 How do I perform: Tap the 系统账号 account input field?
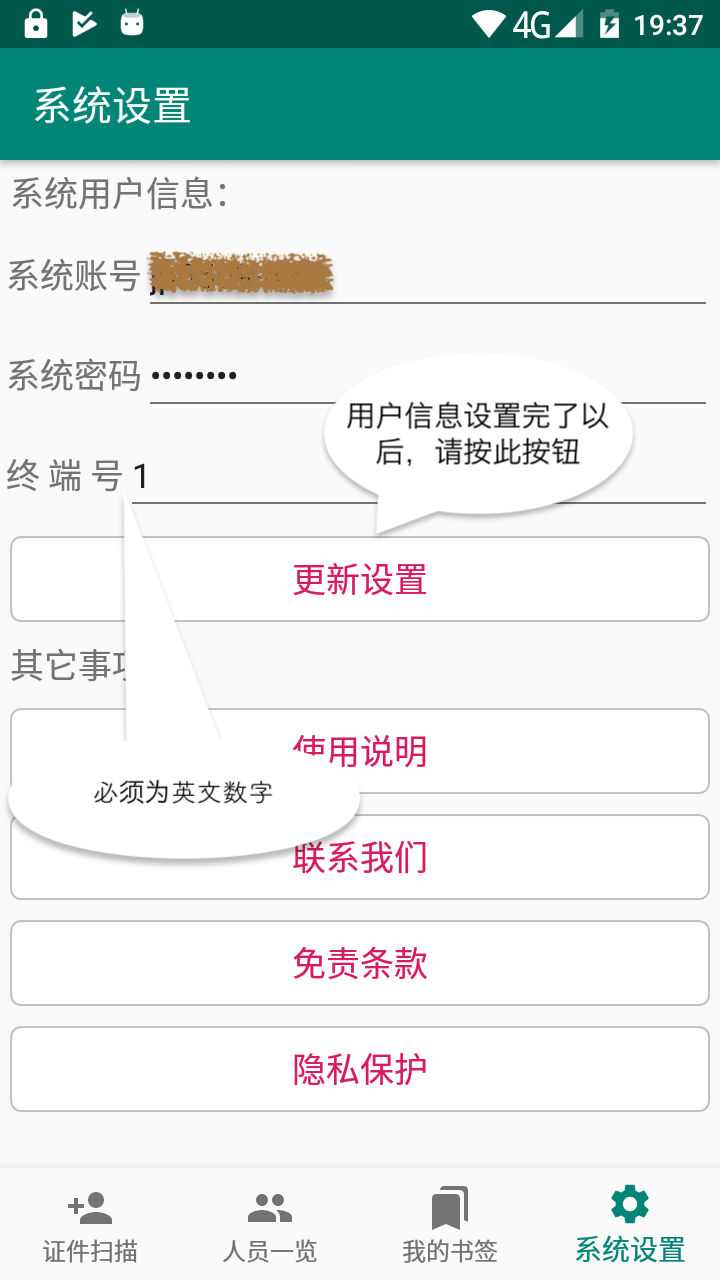click(x=428, y=274)
